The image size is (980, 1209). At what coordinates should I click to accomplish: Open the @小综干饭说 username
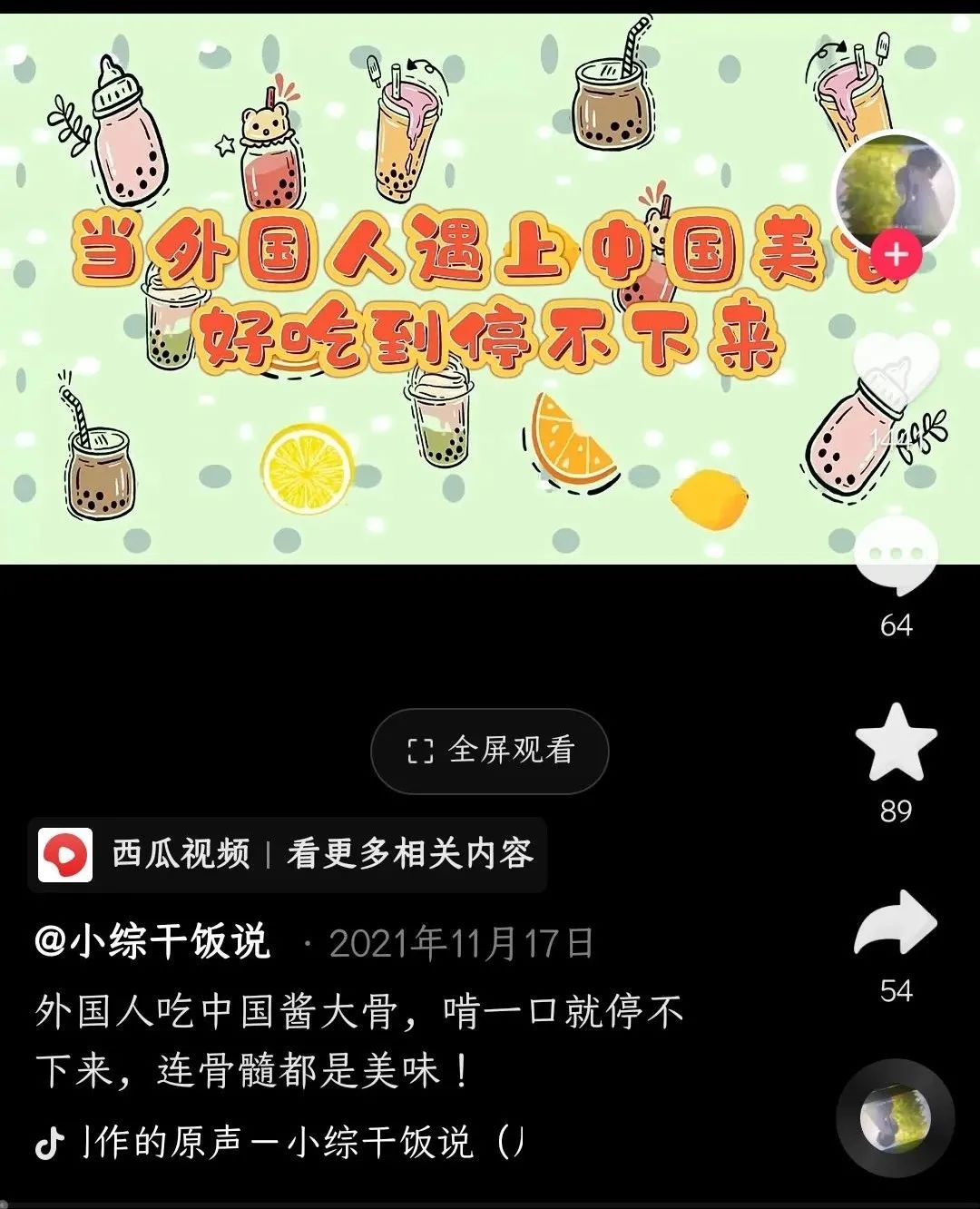click(152, 942)
